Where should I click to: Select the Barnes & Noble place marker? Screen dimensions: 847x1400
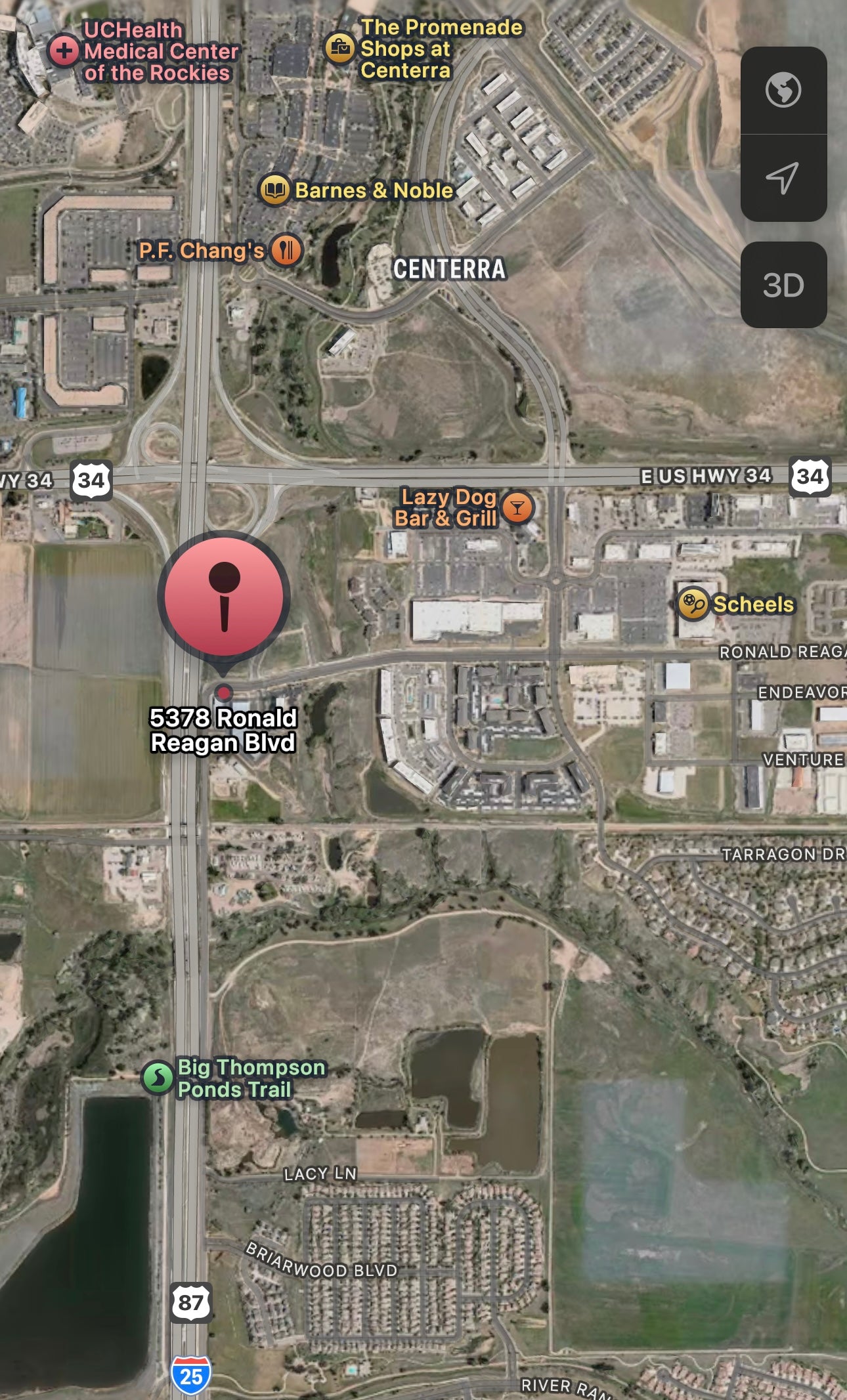click(x=274, y=190)
